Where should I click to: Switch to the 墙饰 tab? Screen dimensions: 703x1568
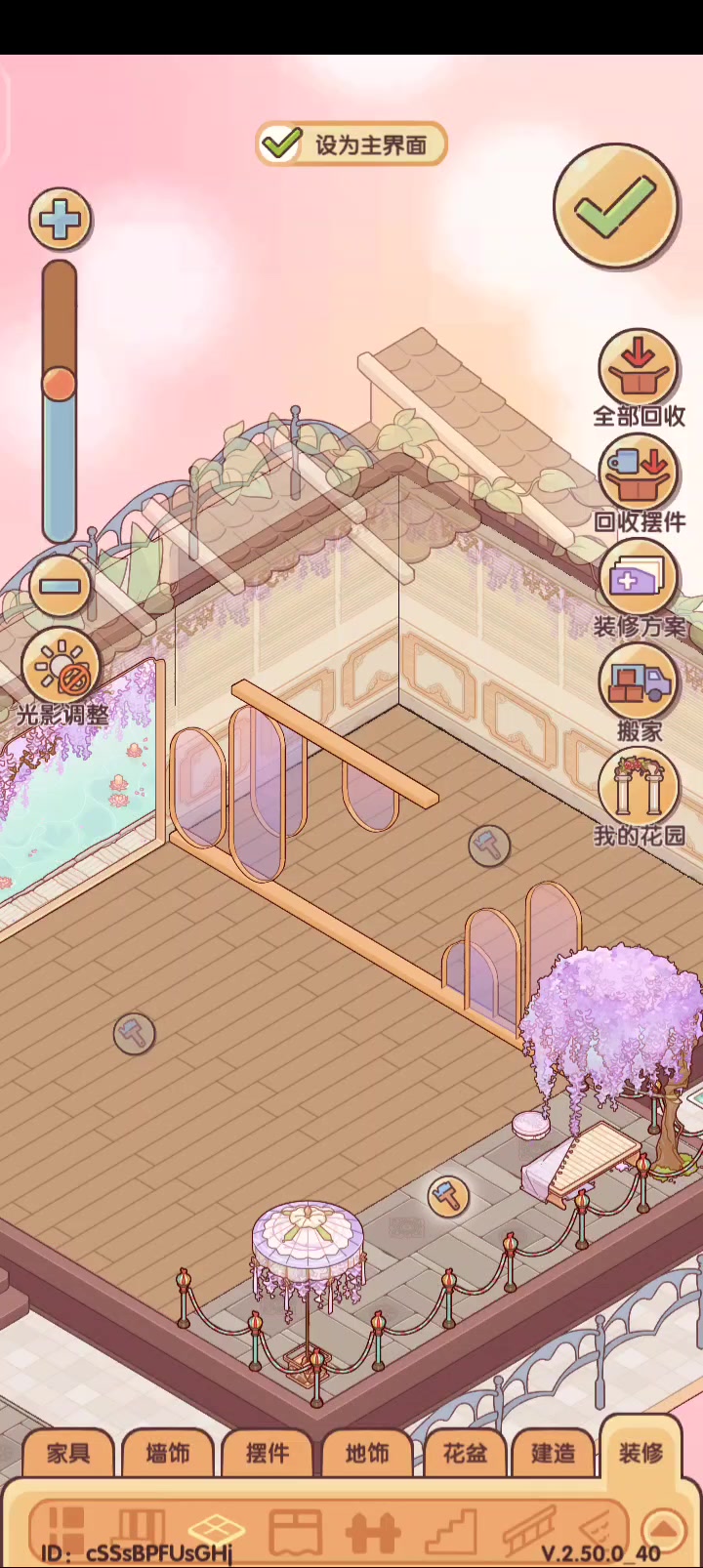168,1454
